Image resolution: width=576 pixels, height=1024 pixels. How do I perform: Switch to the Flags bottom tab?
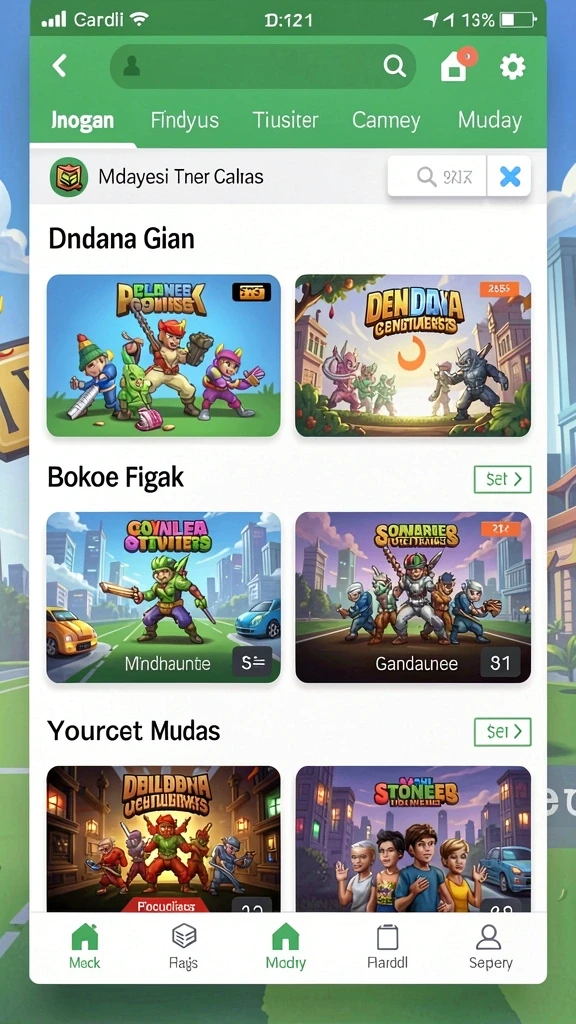click(184, 946)
